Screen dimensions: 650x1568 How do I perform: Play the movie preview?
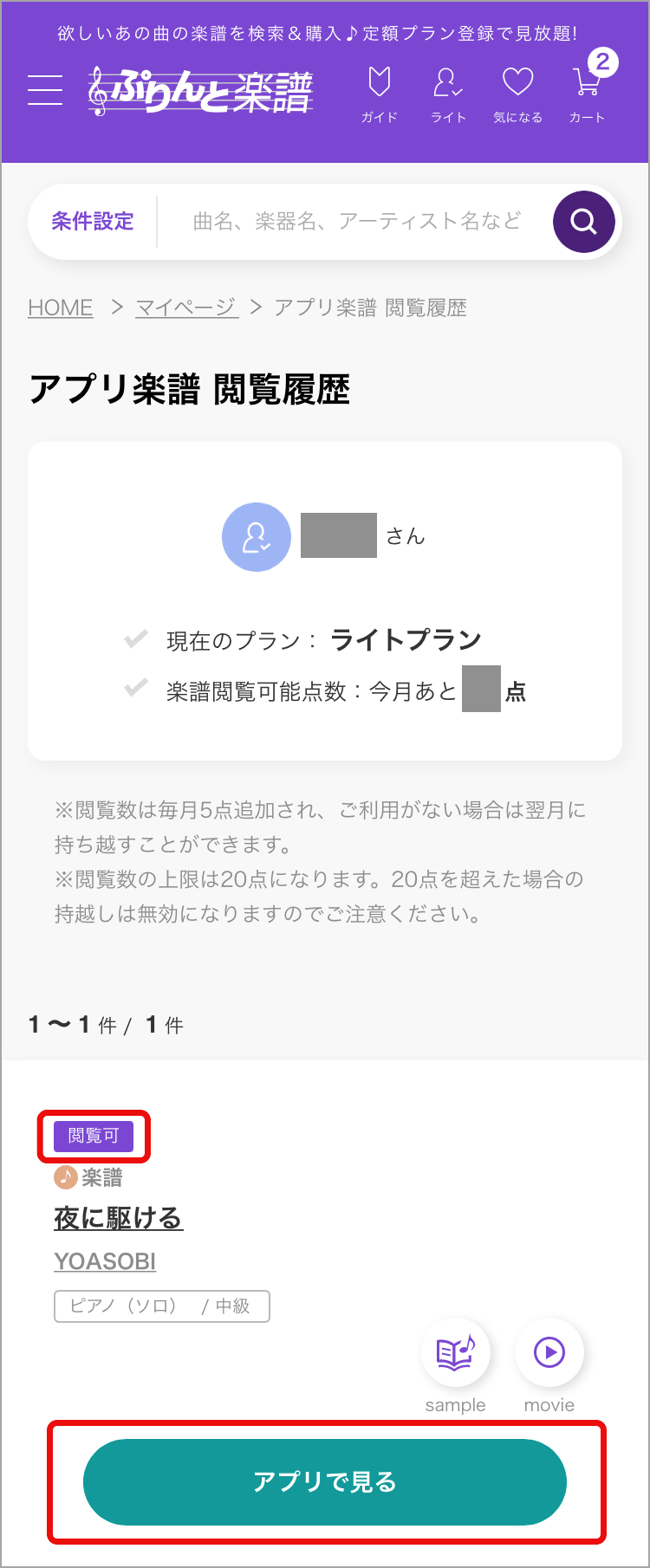(549, 1356)
